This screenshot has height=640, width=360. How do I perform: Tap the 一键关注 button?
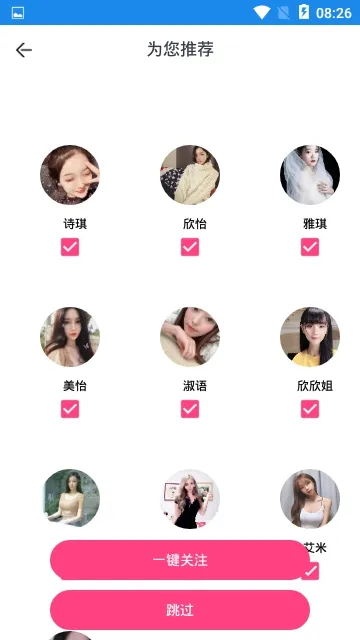[x=180, y=560]
